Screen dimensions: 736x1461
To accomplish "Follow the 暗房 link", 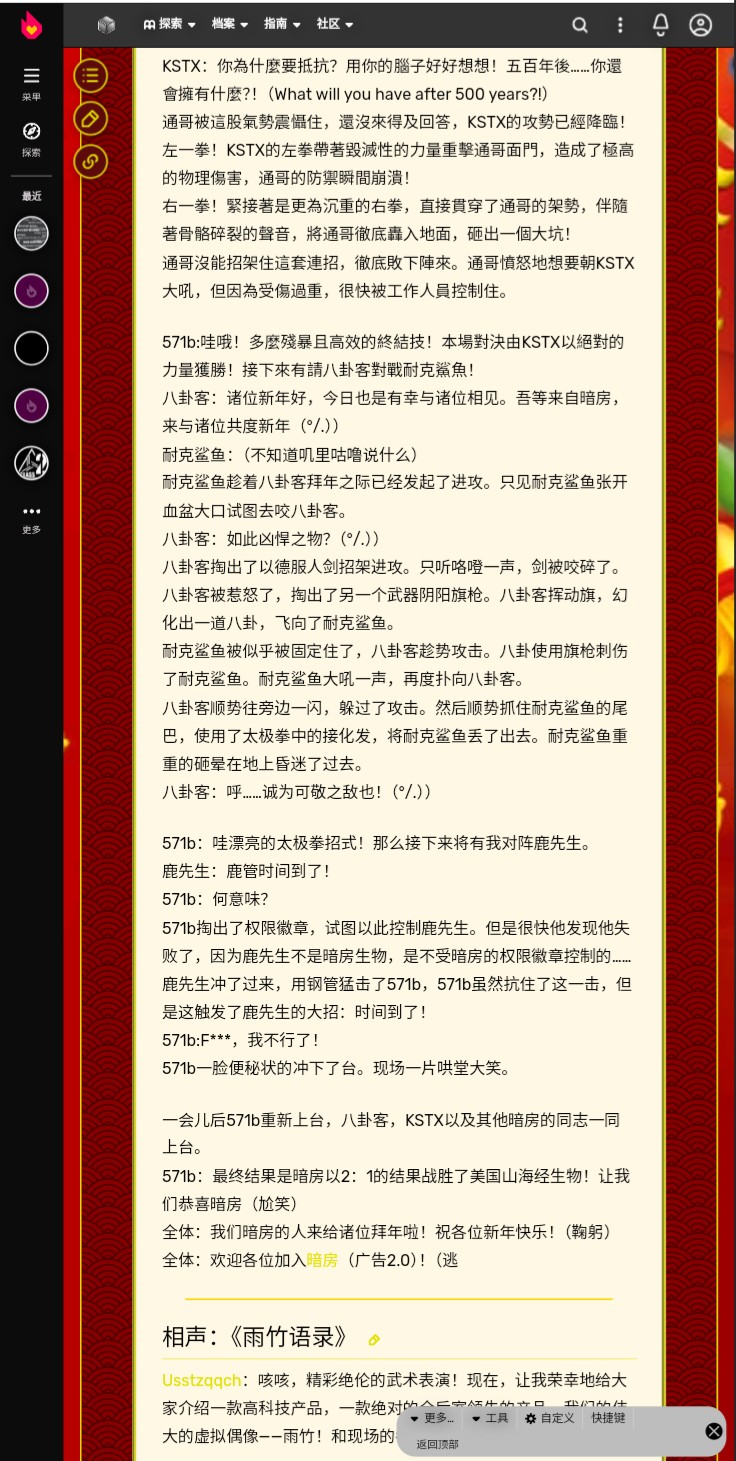I will tap(321, 1260).
